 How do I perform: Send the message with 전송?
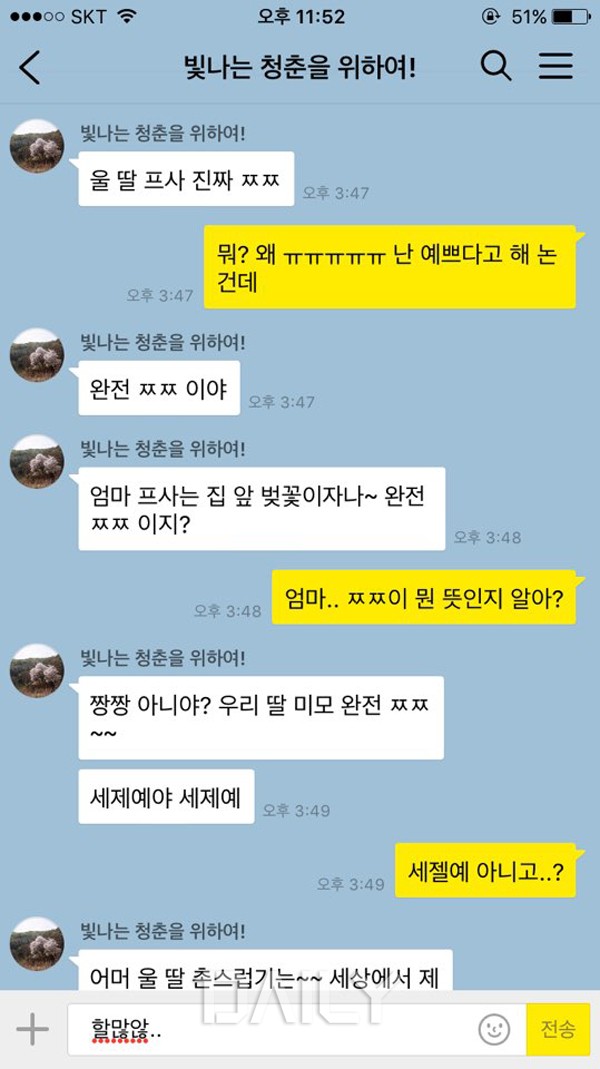[x=558, y=1028]
